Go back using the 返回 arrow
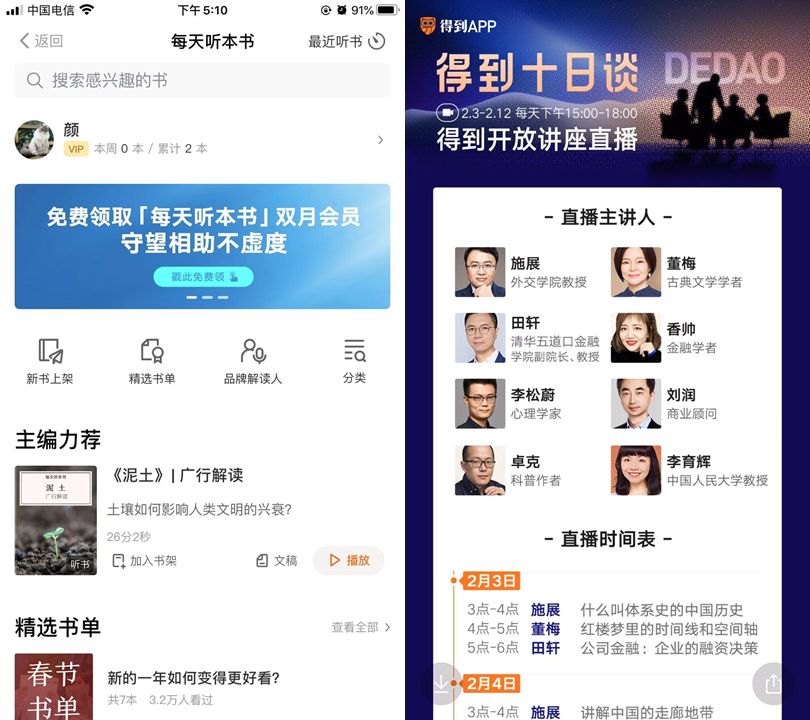Image resolution: width=810 pixels, height=720 pixels. (41, 41)
